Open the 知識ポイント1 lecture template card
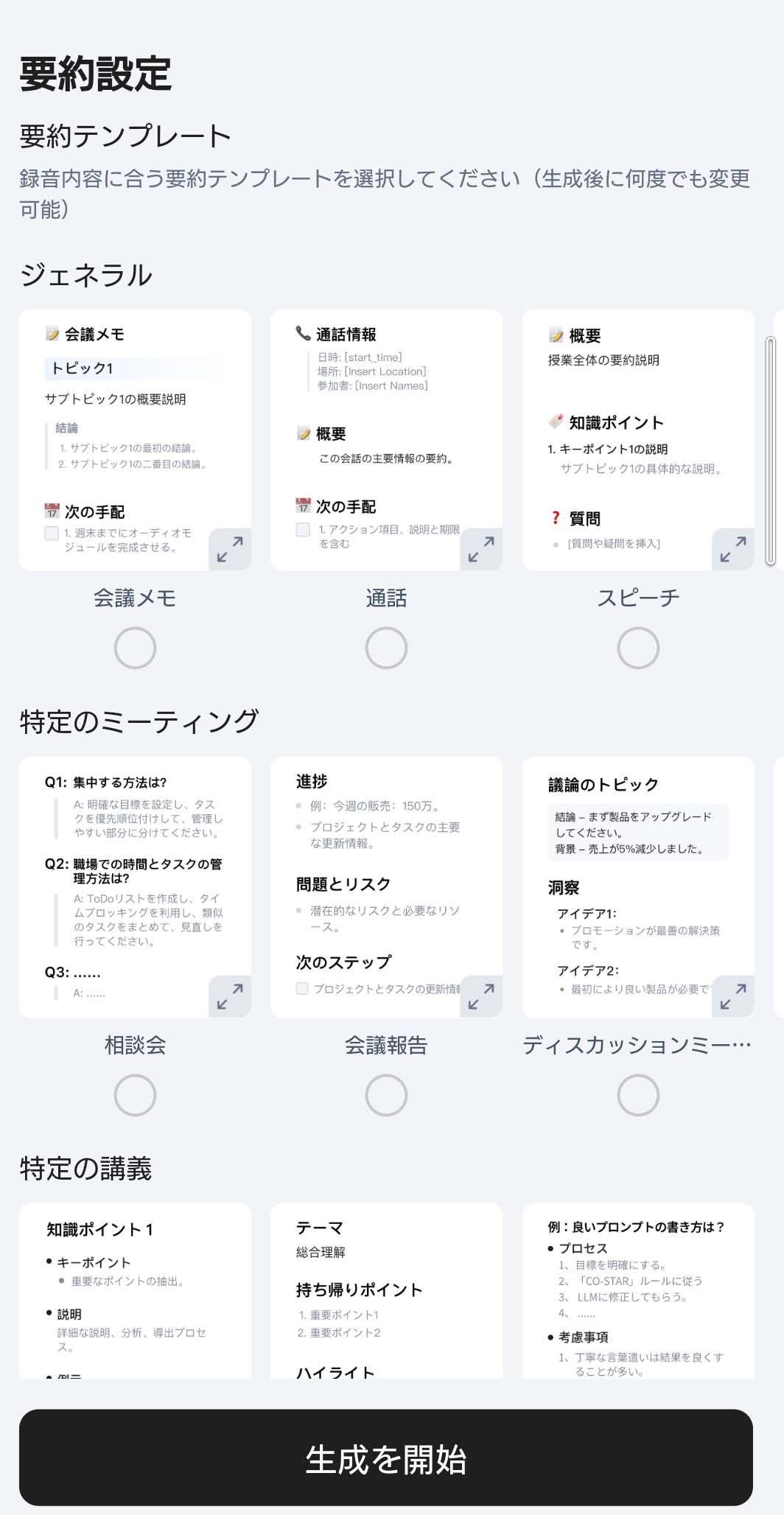This screenshot has height=1515, width=784. (135, 1291)
